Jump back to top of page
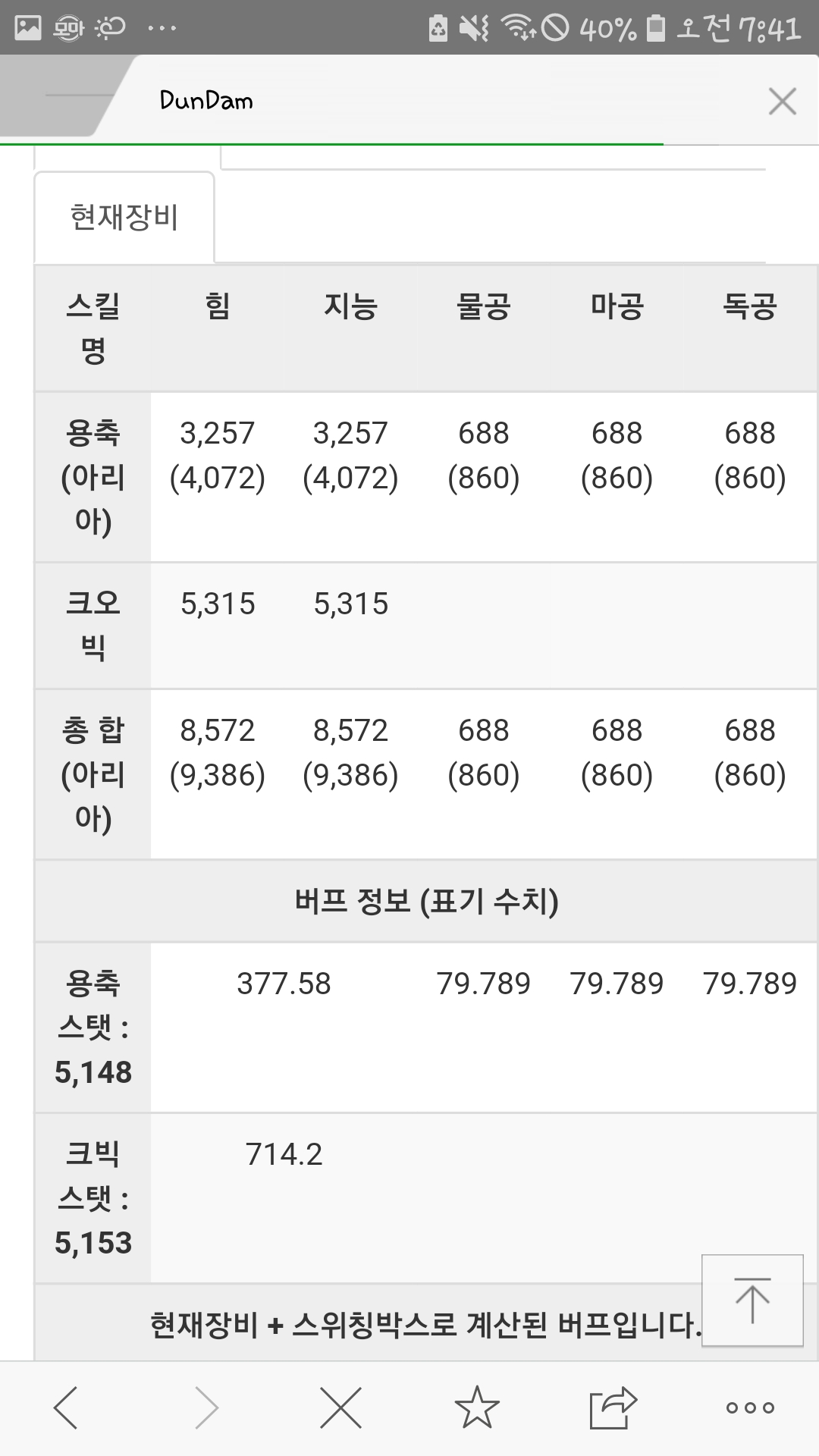Screen dimensions: 819x1456 752,1301
